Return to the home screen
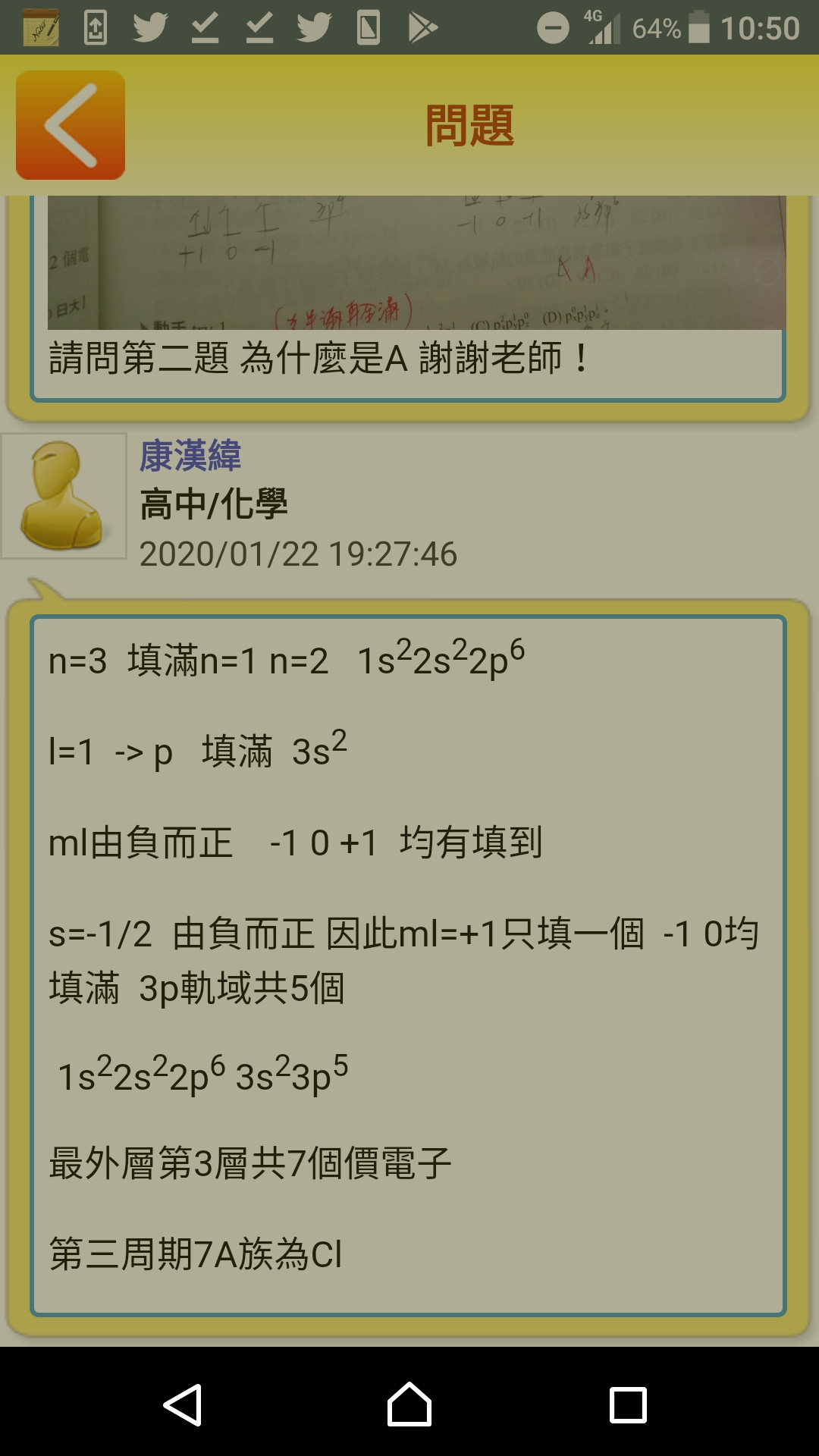819x1456 pixels. point(409,1404)
